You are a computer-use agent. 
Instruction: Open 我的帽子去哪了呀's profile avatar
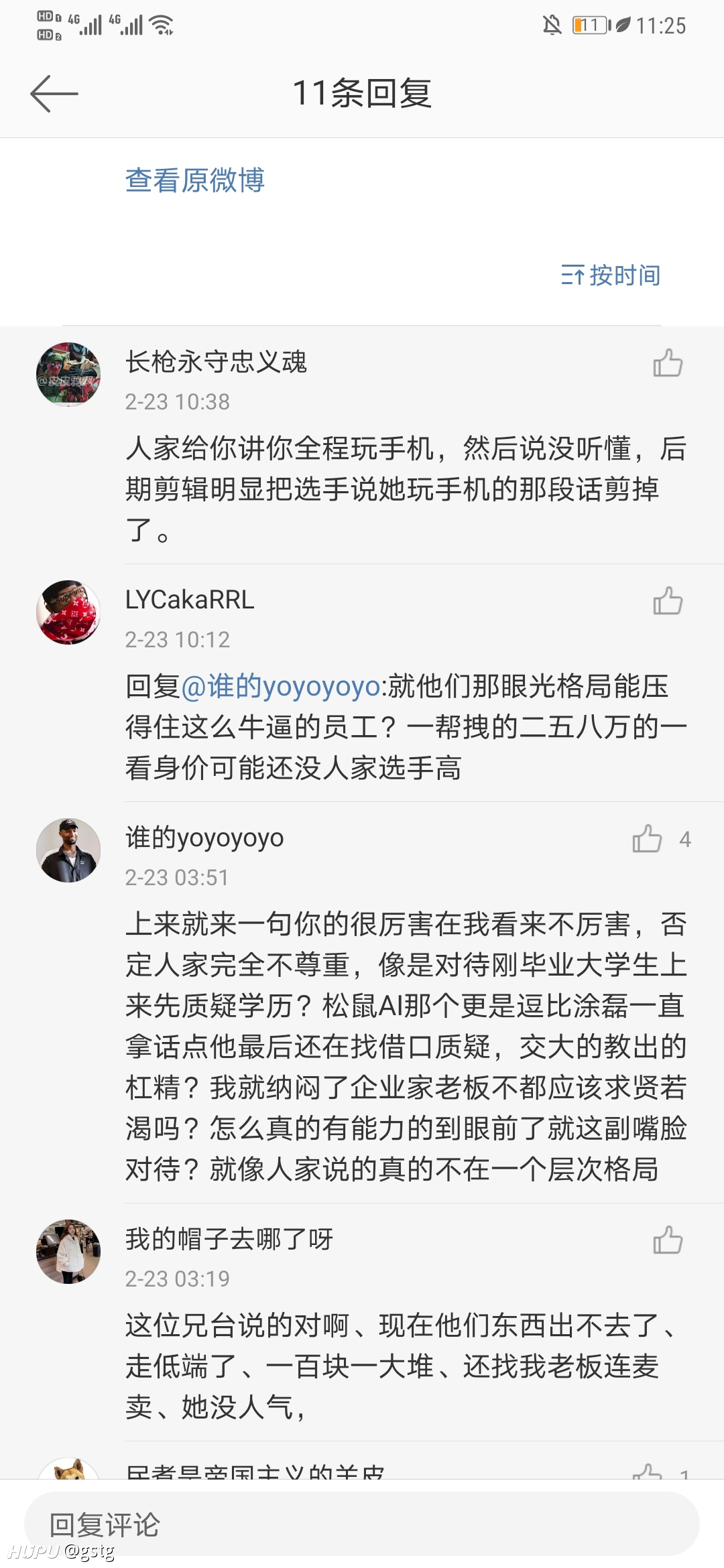point(68,1252)
